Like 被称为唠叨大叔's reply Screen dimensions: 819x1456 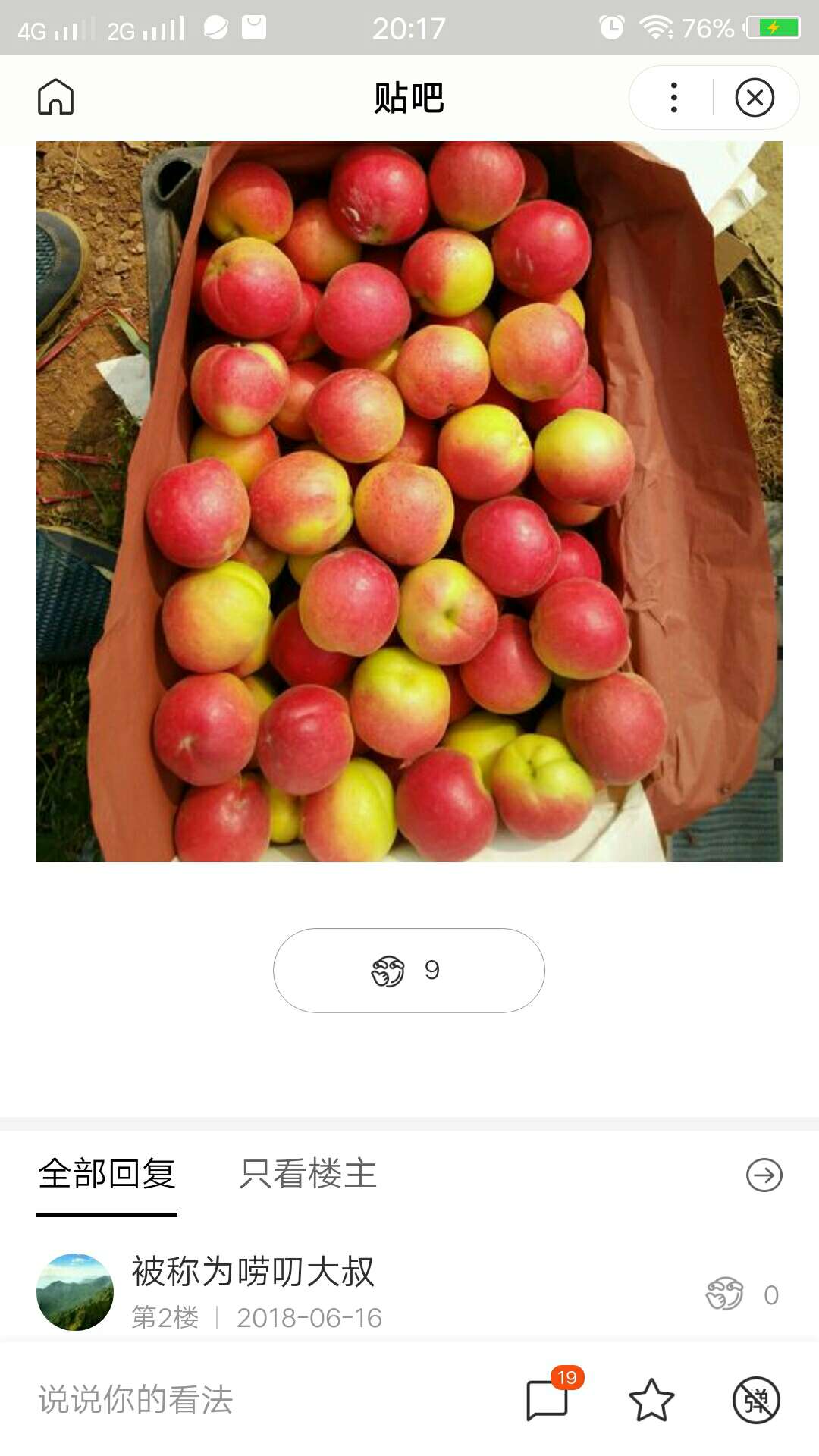click(726, 1294)
